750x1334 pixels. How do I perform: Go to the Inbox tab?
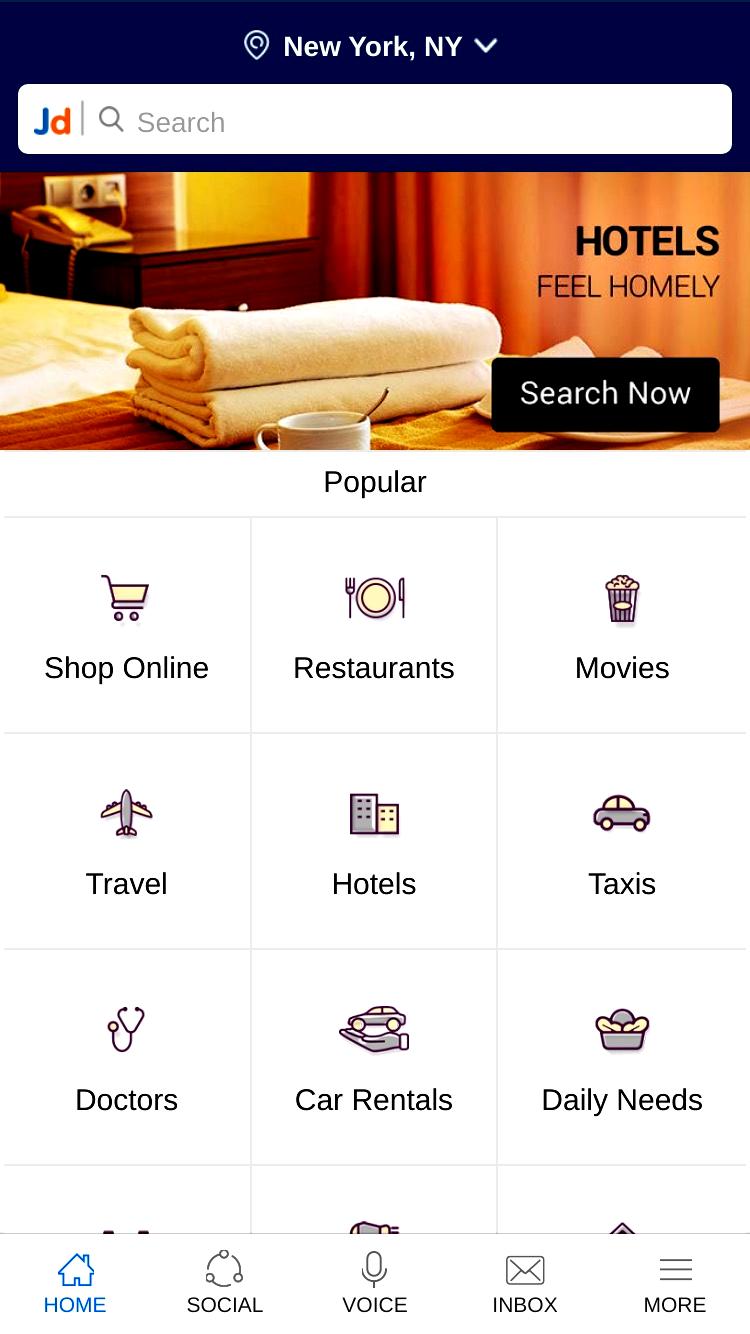pyautogui.click(x=525, y=1283)
